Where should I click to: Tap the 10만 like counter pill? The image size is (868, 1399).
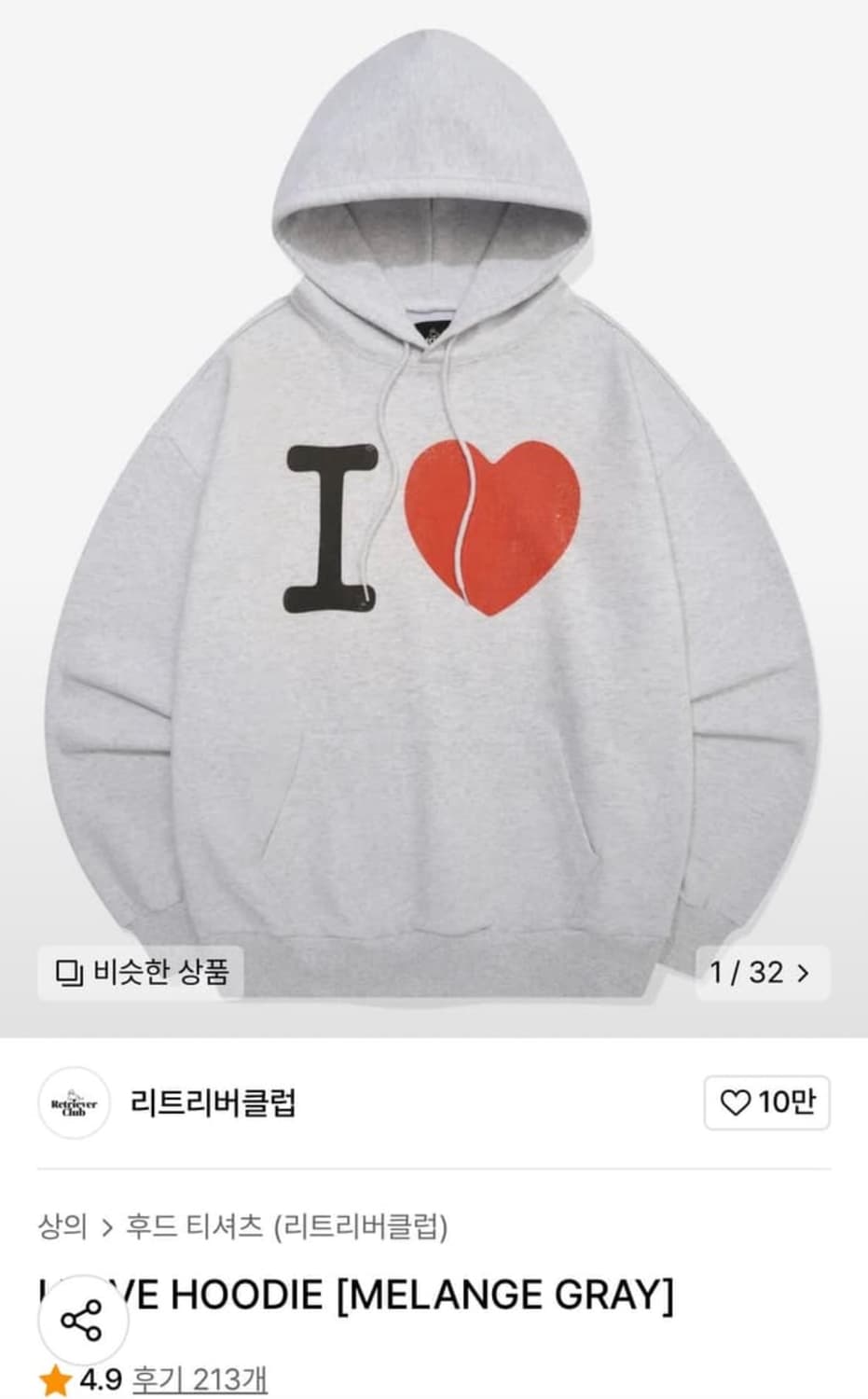click(x=765, y=1102)
